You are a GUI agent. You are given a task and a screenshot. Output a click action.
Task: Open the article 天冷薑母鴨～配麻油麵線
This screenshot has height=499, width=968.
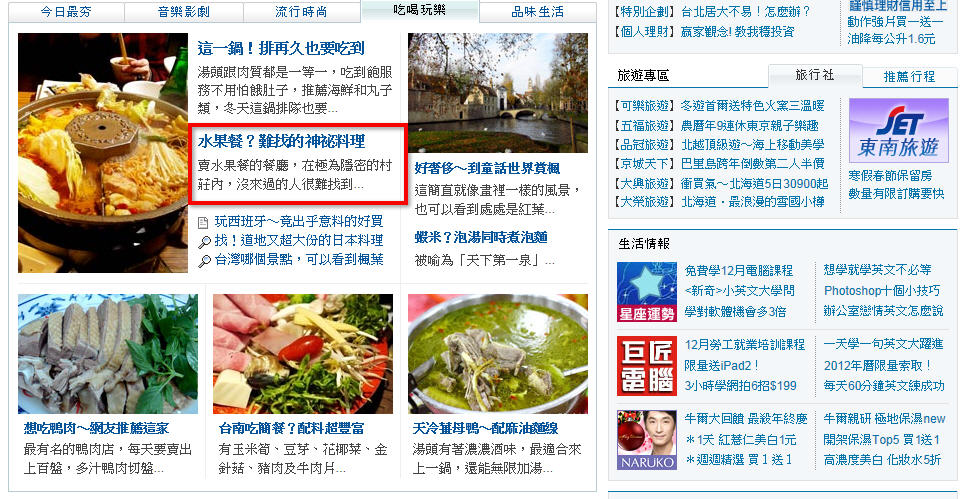486,428
